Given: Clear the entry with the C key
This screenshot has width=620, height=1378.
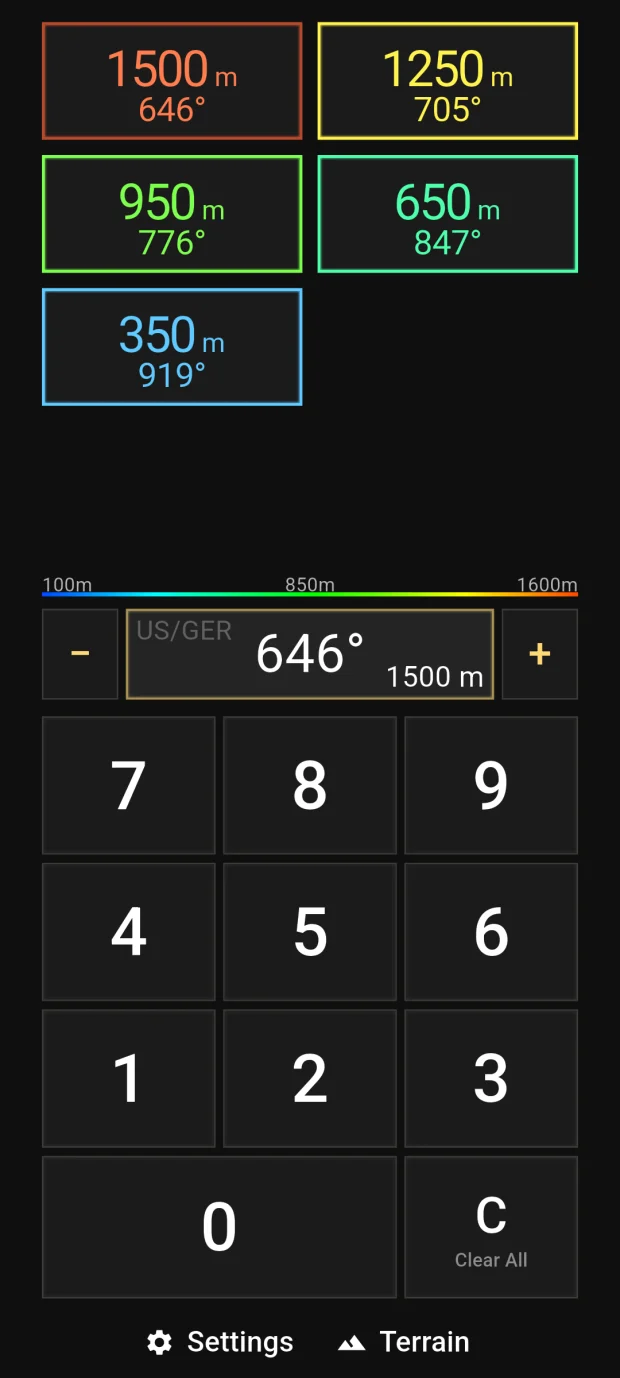Looking at the screenshot, I should coord(491,1227).
